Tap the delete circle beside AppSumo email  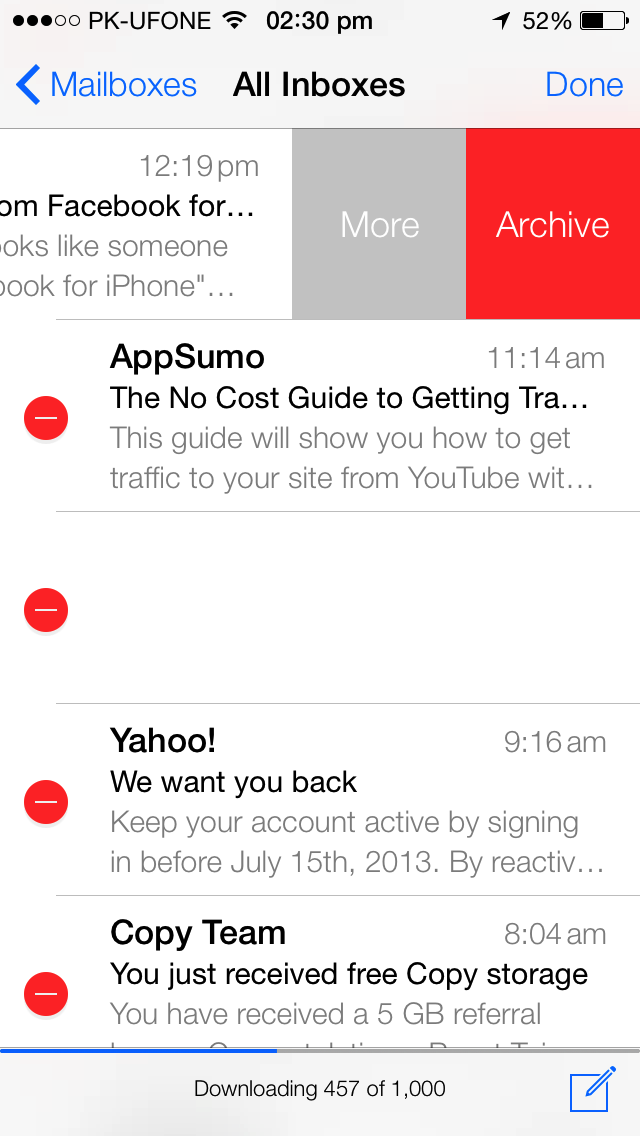[46, 418]
